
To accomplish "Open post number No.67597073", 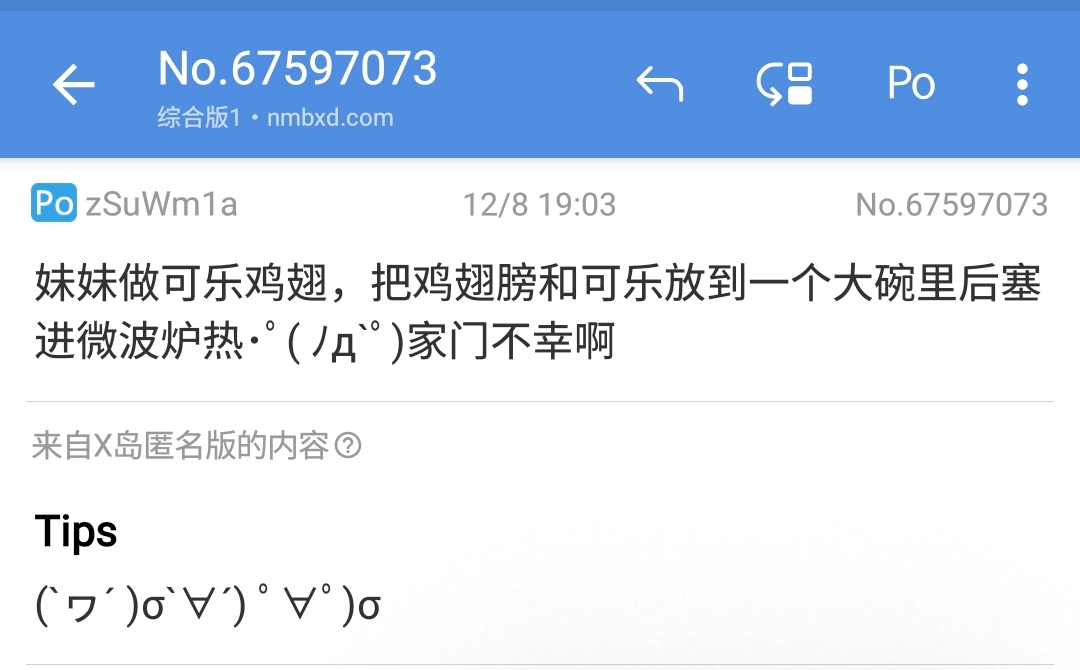I will tap(951, 205).
